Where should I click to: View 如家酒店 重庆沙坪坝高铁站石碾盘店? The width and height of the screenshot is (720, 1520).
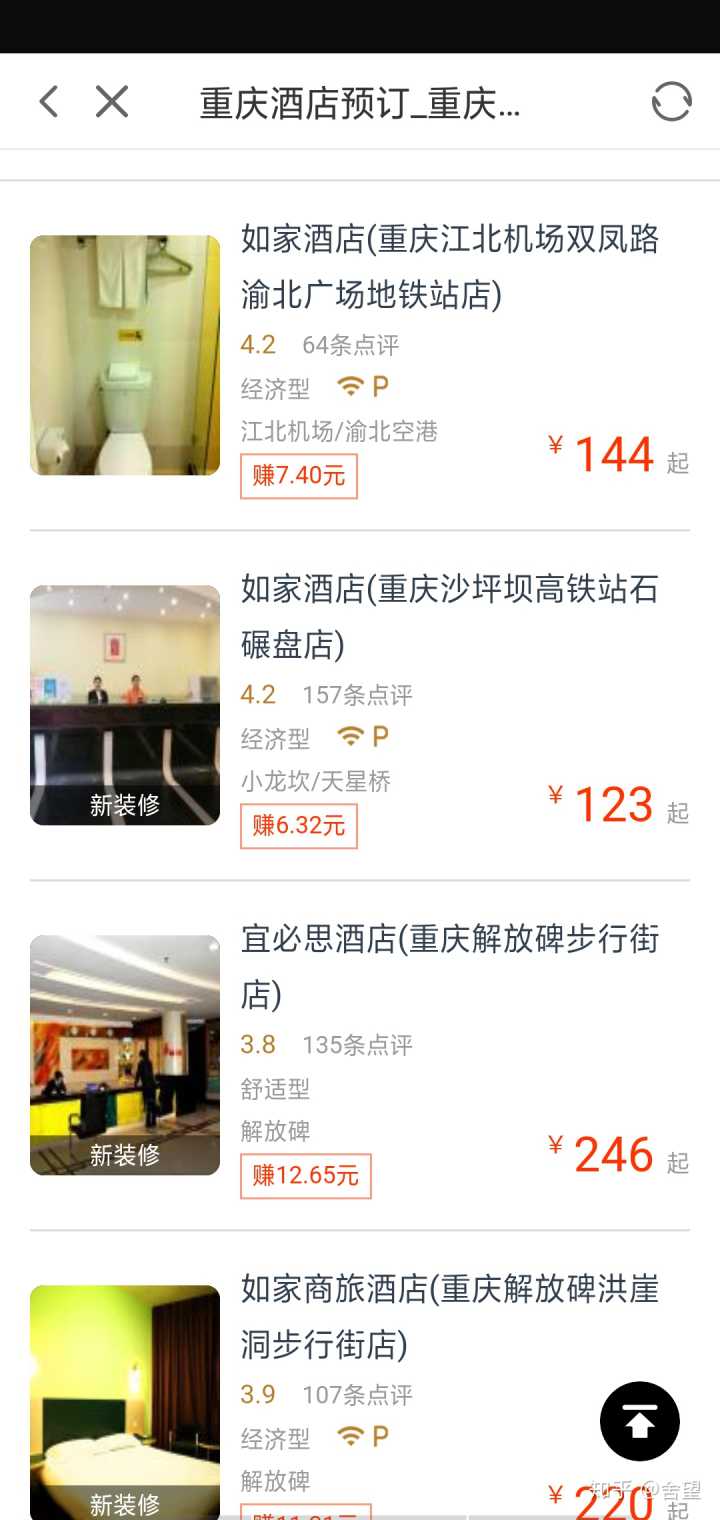click(450, 617)
